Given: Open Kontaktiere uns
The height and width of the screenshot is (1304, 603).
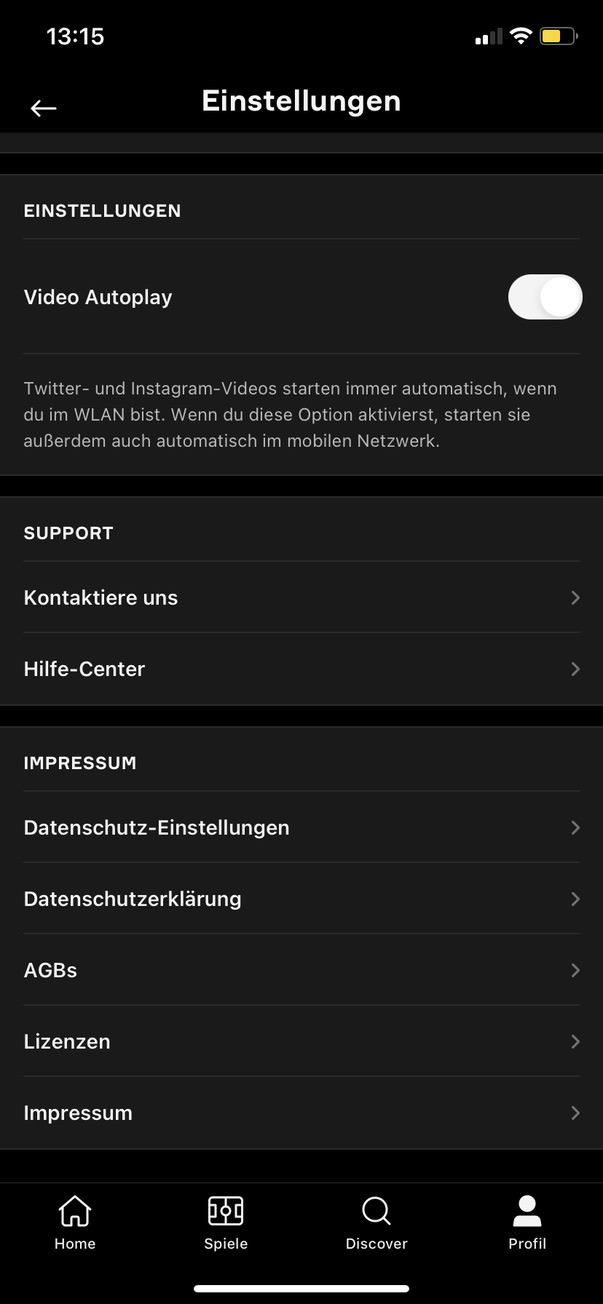Looking at the screenshot, I should click(x=300, y=598).
